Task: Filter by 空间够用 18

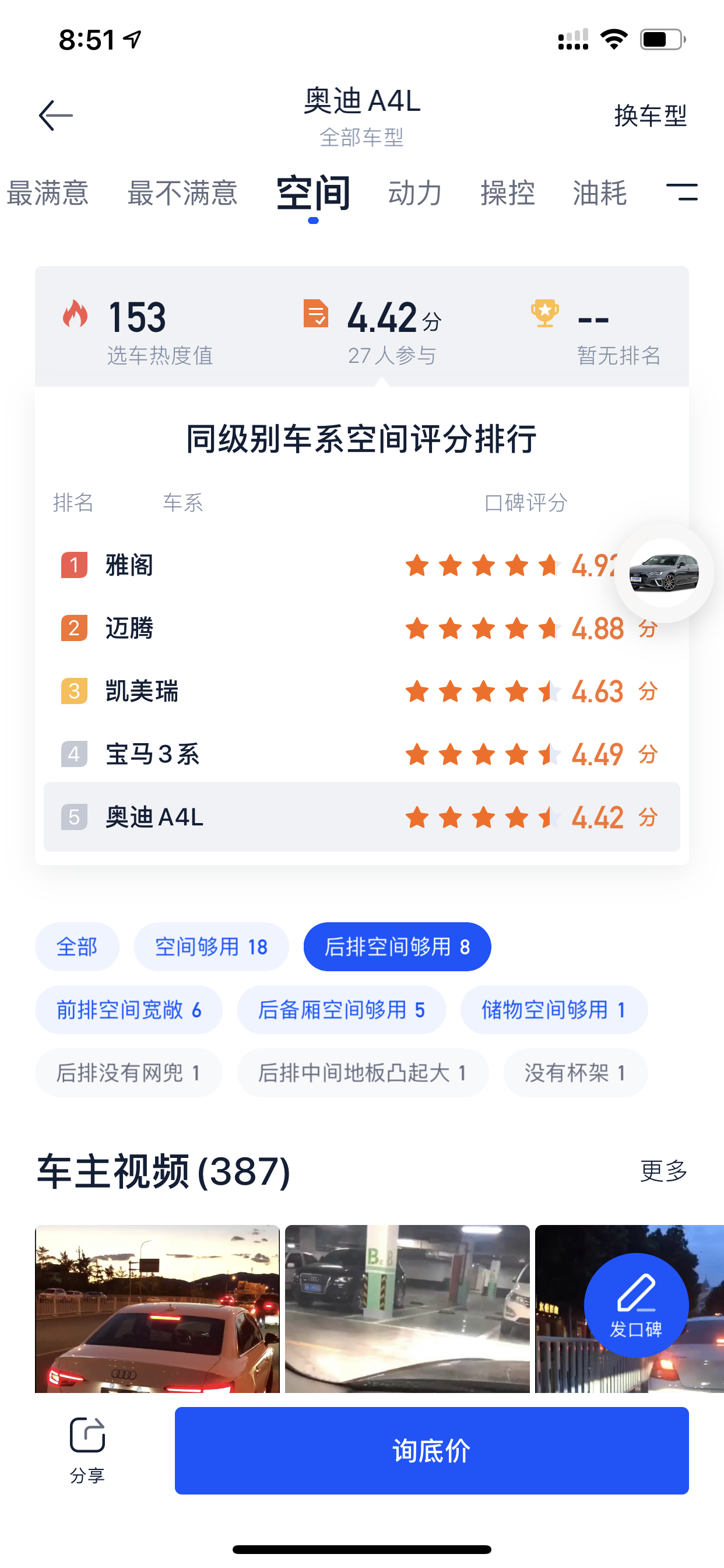Action: pos(211,947)
